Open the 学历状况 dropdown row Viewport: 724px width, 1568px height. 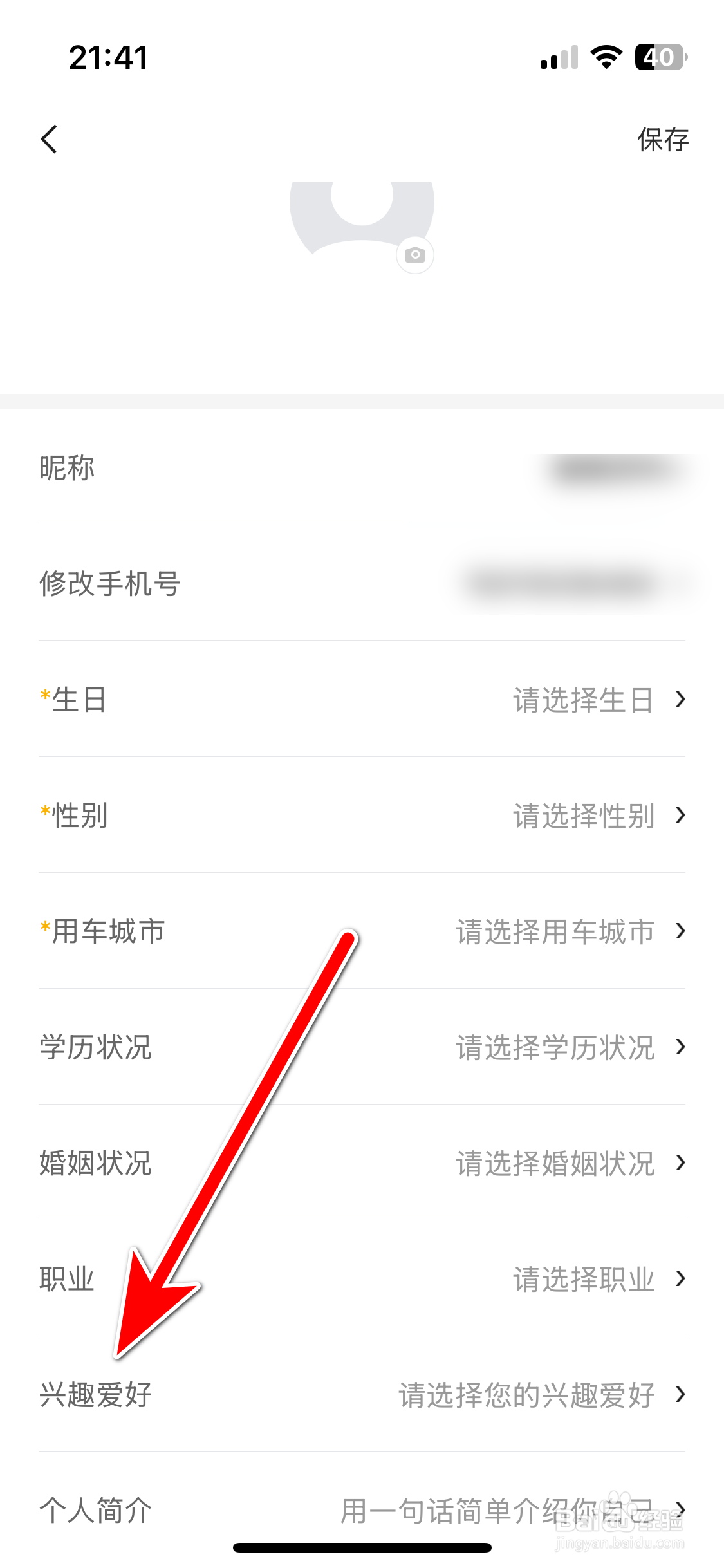(680, 1048)
